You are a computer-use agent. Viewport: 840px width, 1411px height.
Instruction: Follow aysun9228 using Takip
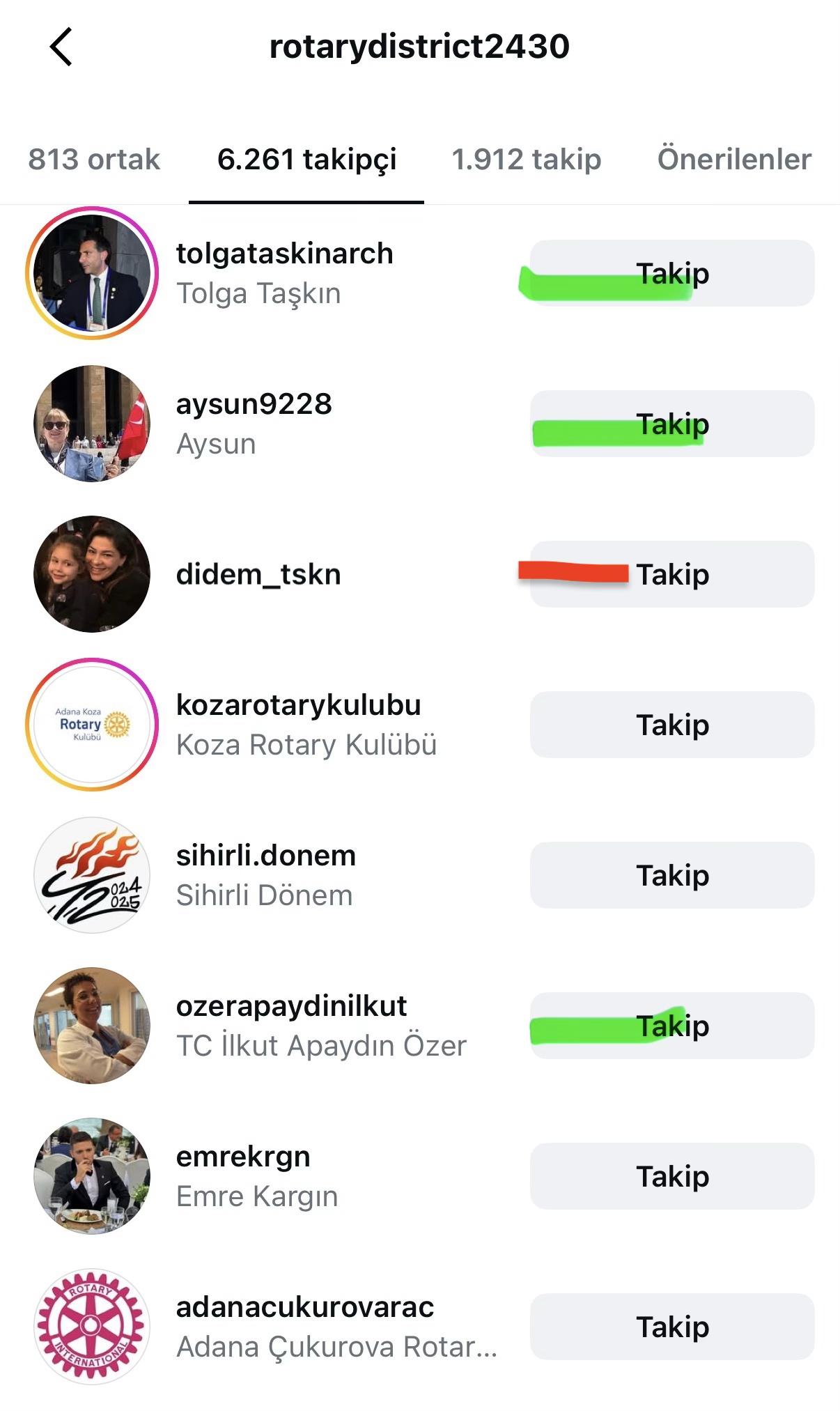click(672, 424)
